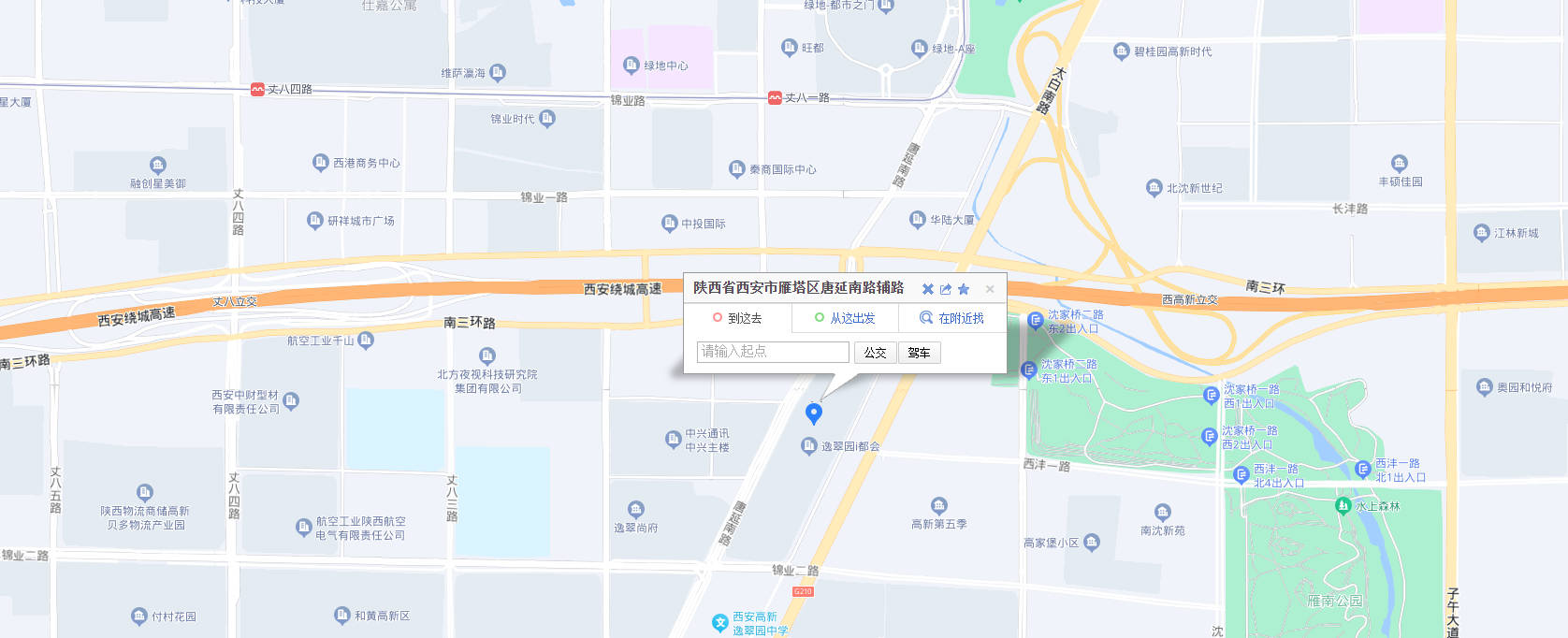This screenshot has width=1568, height=638.
Task: Open the 在附近找 nearby search tab
Action: (951, 318)
